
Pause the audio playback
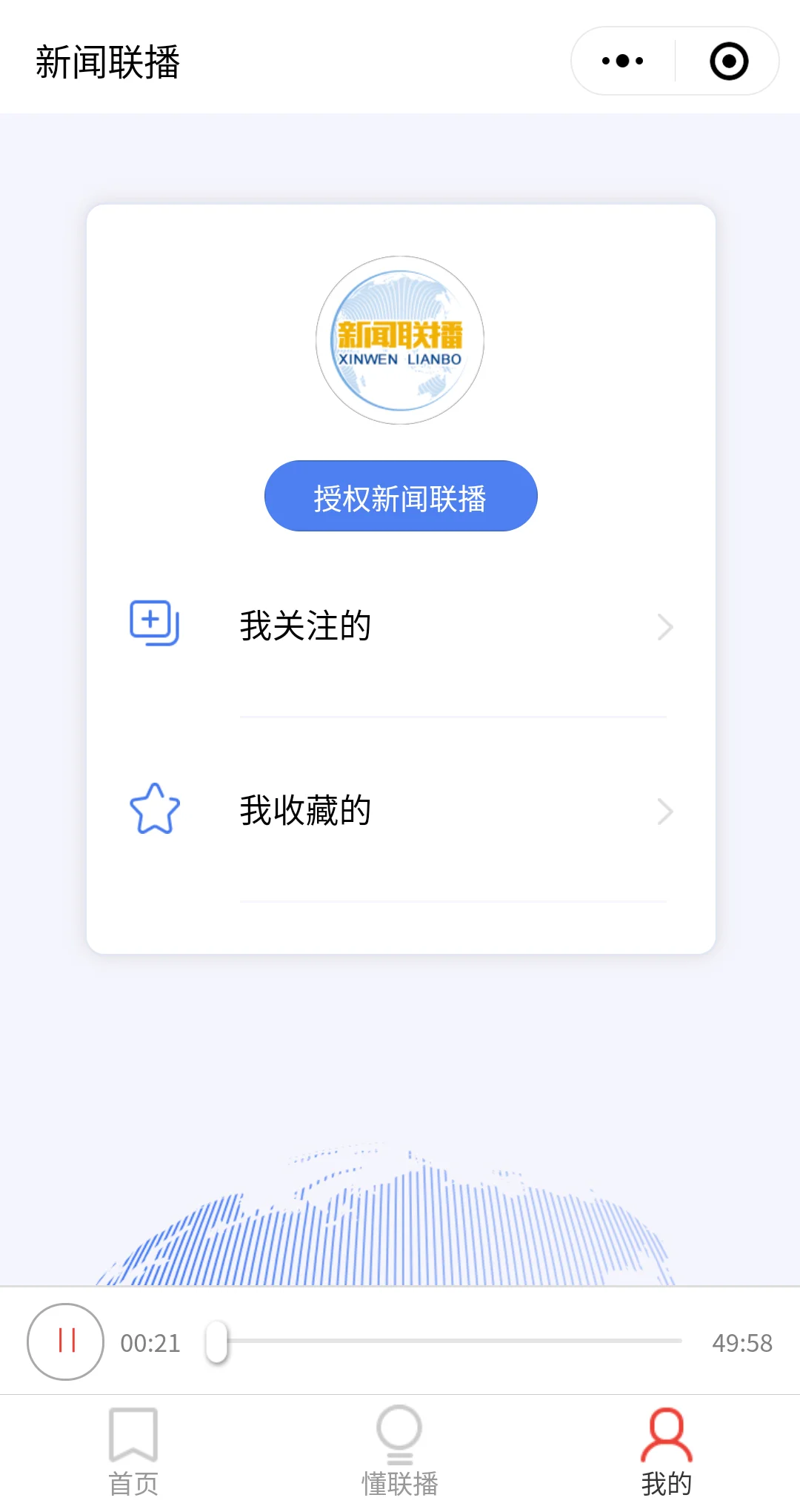click(x=66, y=1342)
